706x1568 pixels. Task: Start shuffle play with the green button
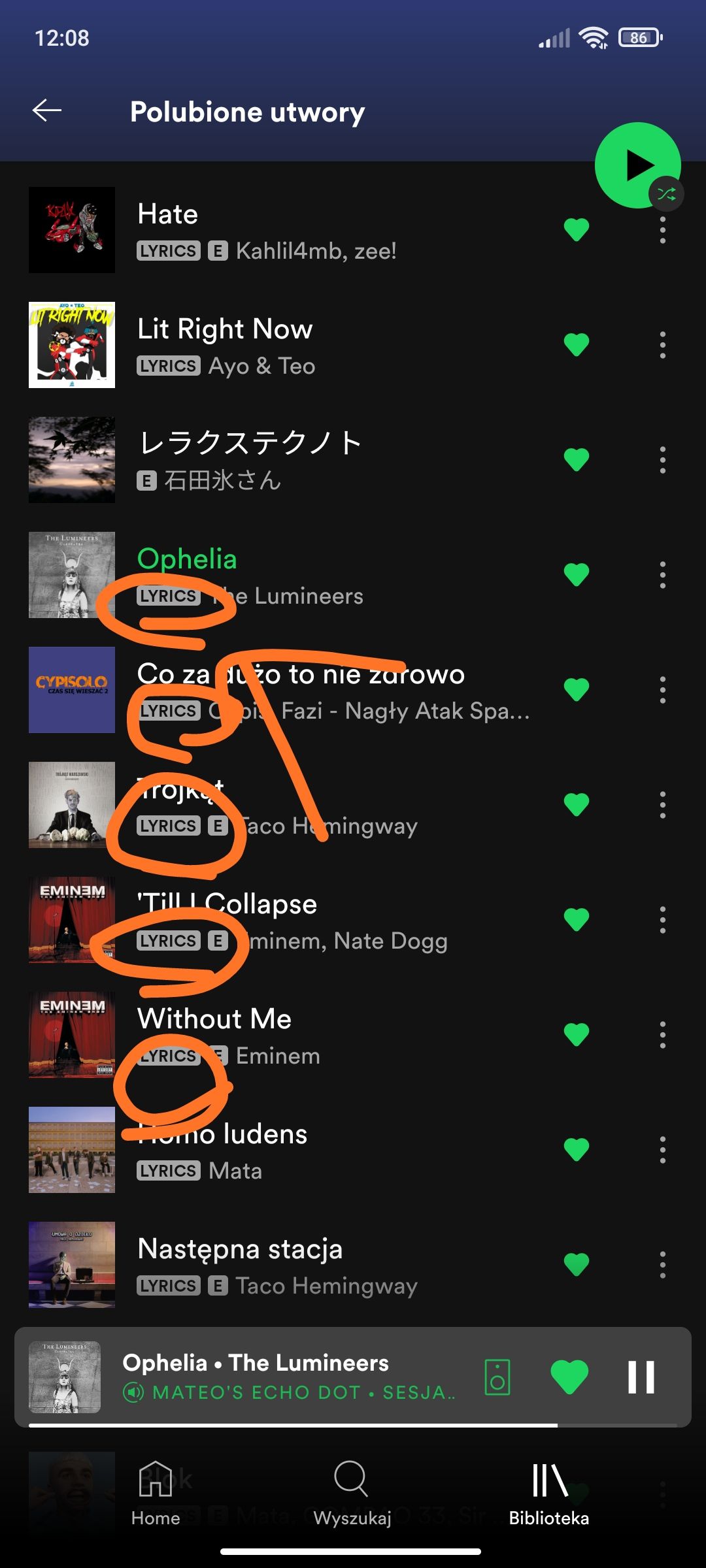pos(638,165)
